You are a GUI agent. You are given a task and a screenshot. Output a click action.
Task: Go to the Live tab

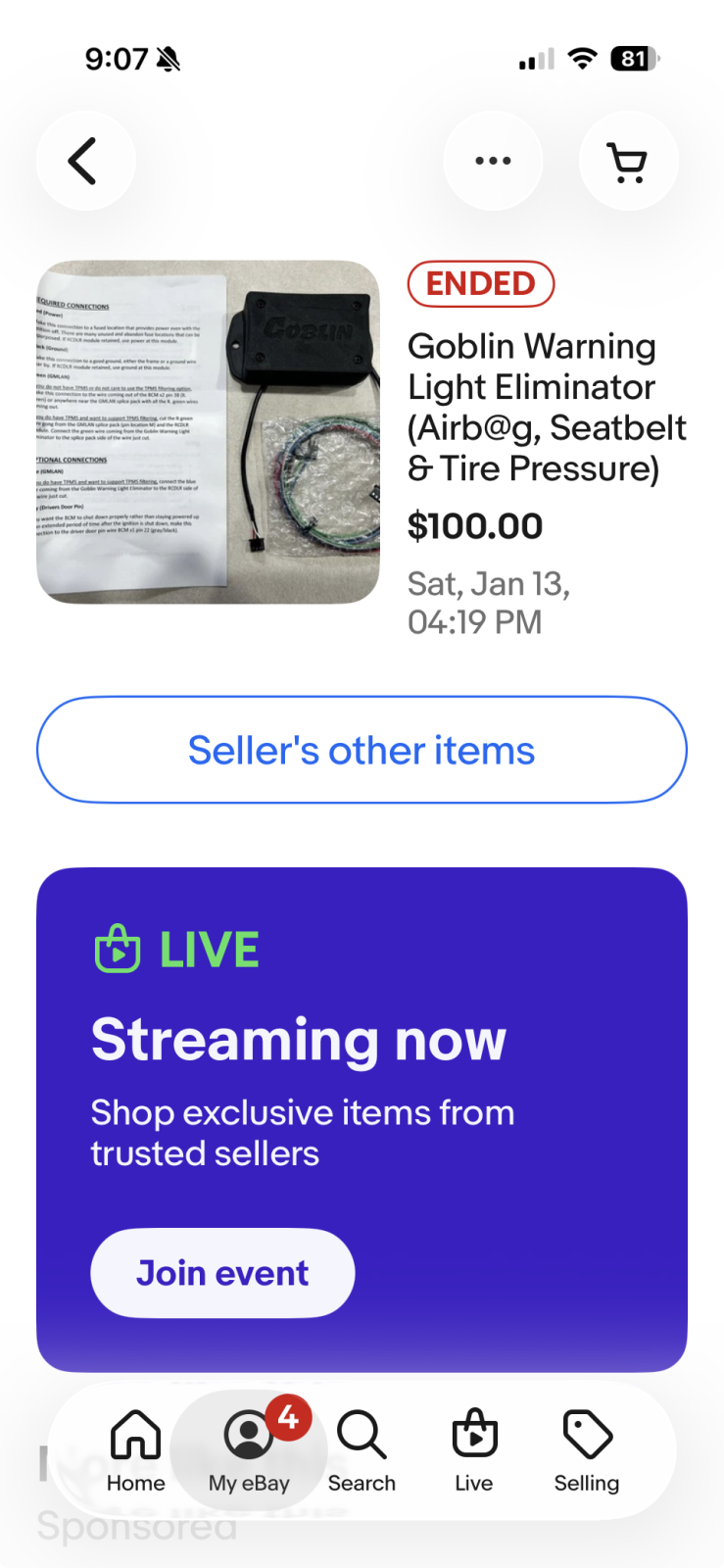[x=474, y=1452]
